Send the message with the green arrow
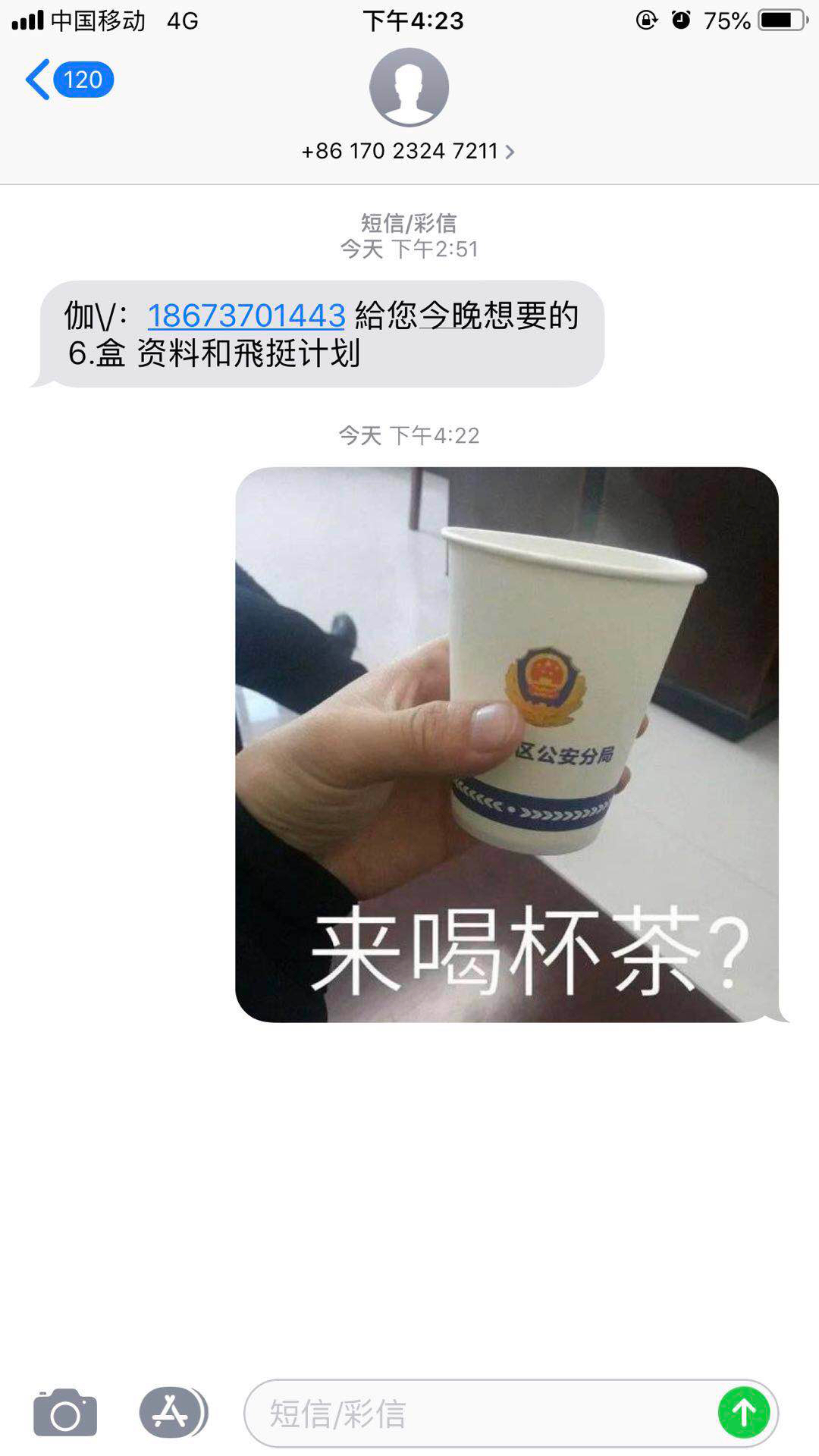The width and height of the screenshot is (819, 1456). [x=743, y=1412]
